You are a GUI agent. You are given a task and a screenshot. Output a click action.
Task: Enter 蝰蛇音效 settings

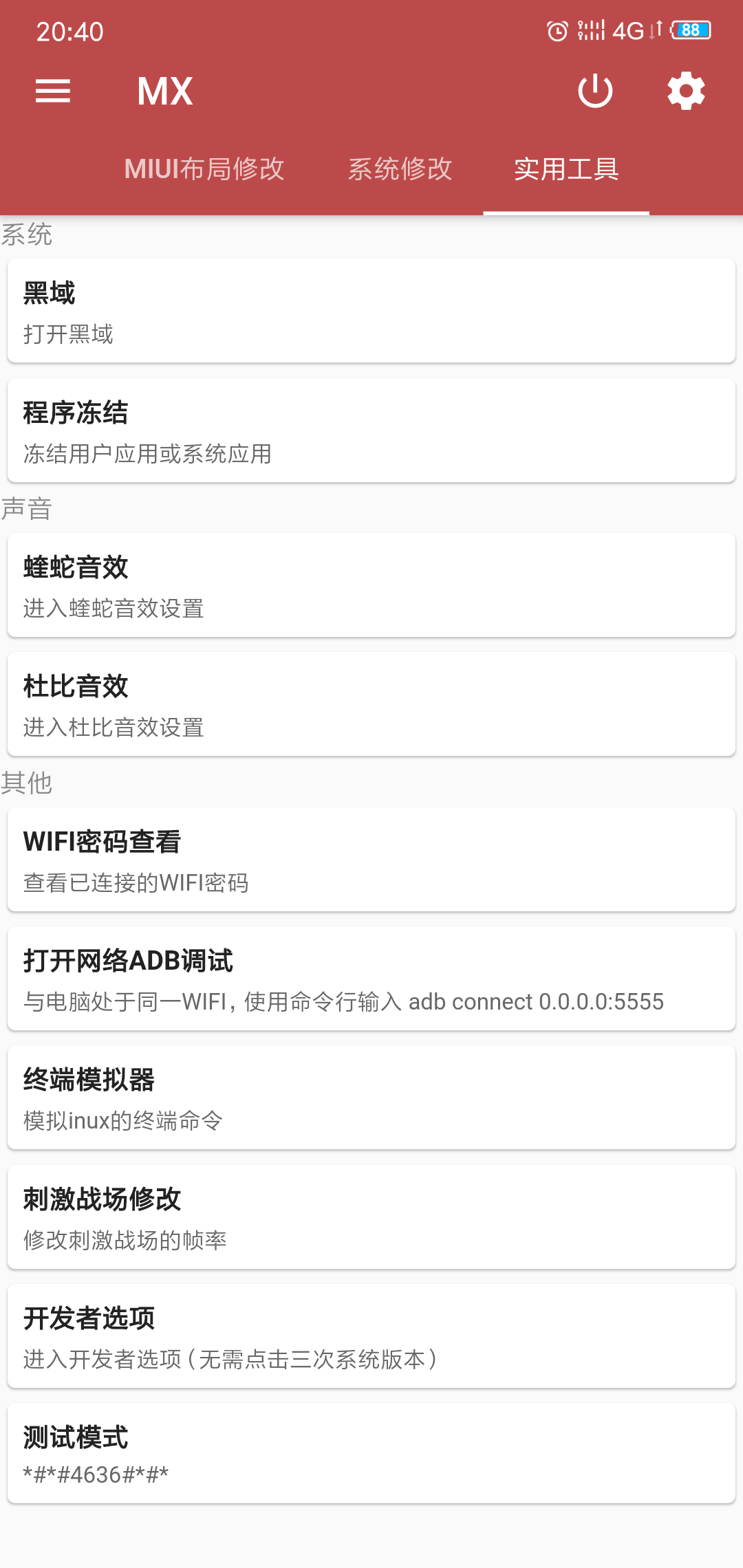click(371, 585)
